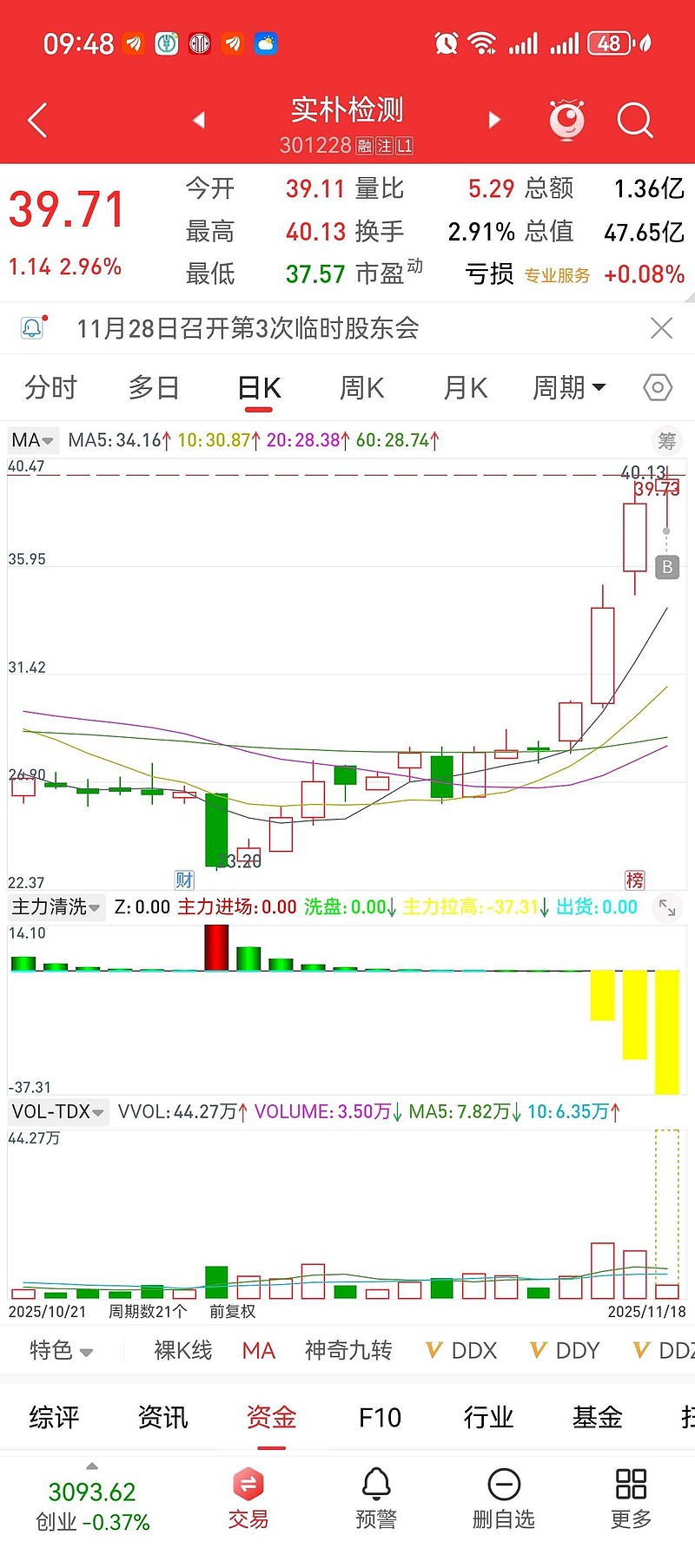The width and height of the screenshot is (695, 1568).
Task: Switch to 分时 chart tab
Action: tap(50, 387)
